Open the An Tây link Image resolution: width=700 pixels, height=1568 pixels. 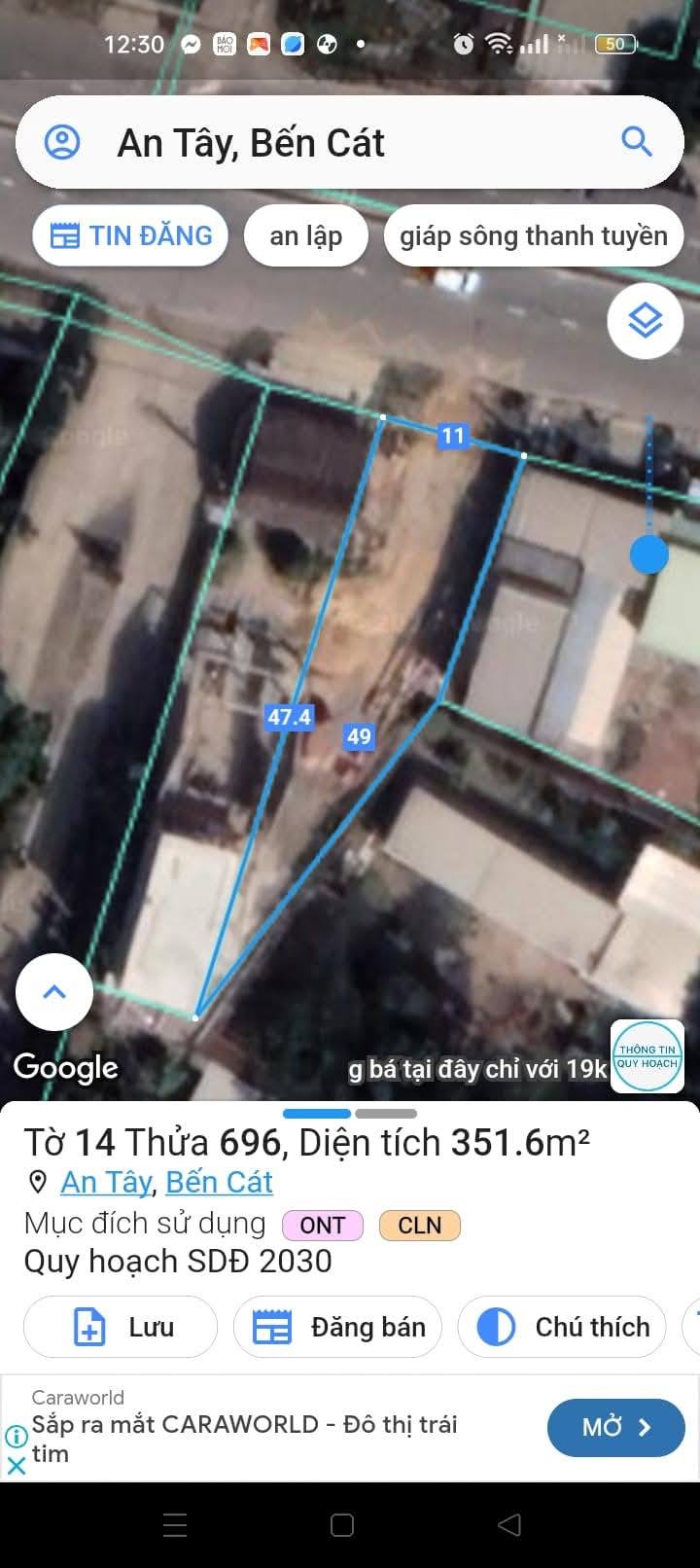pyautogui.click(x=107, y=1182)
